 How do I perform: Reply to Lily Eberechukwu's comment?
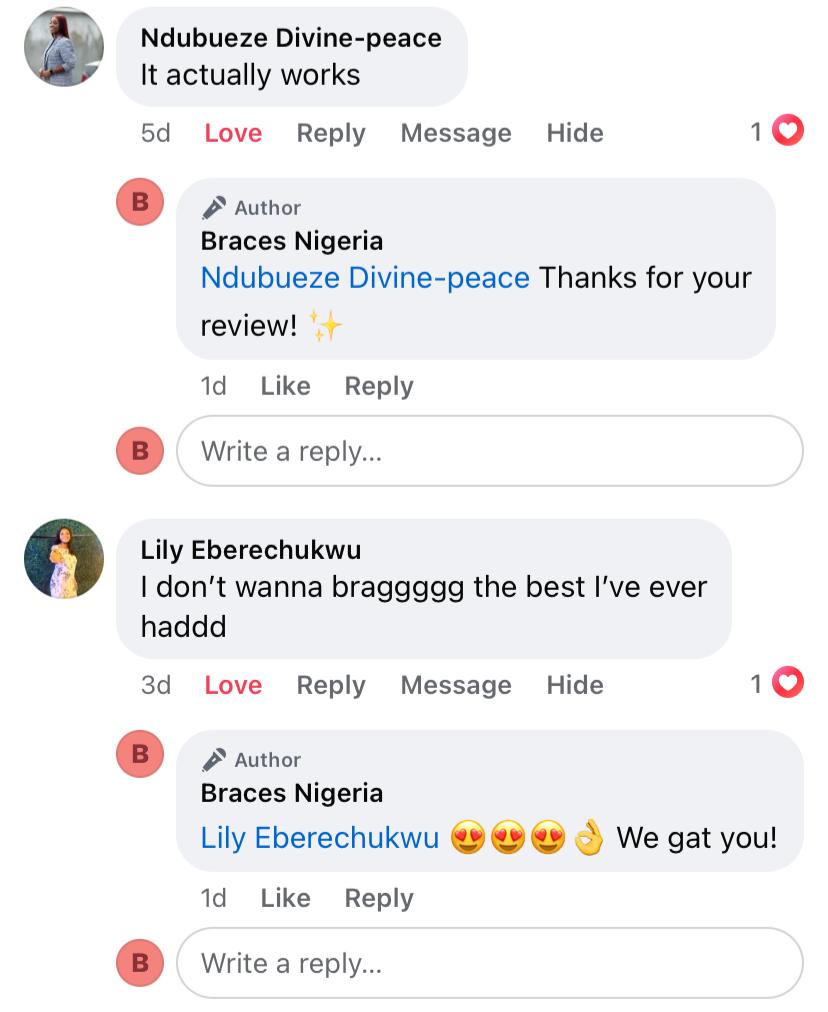click(x=330, y=685)
